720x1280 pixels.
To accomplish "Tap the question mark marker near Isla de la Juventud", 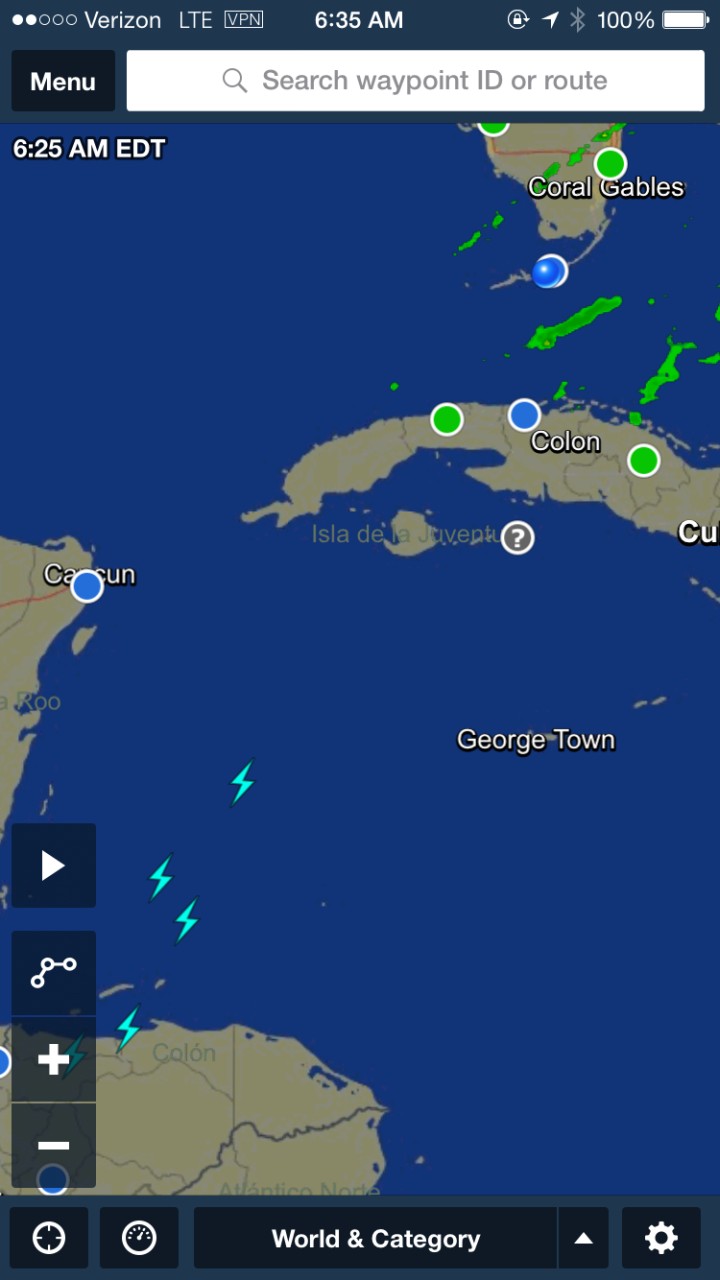I will pyautogui.click(x=517, y=538).
